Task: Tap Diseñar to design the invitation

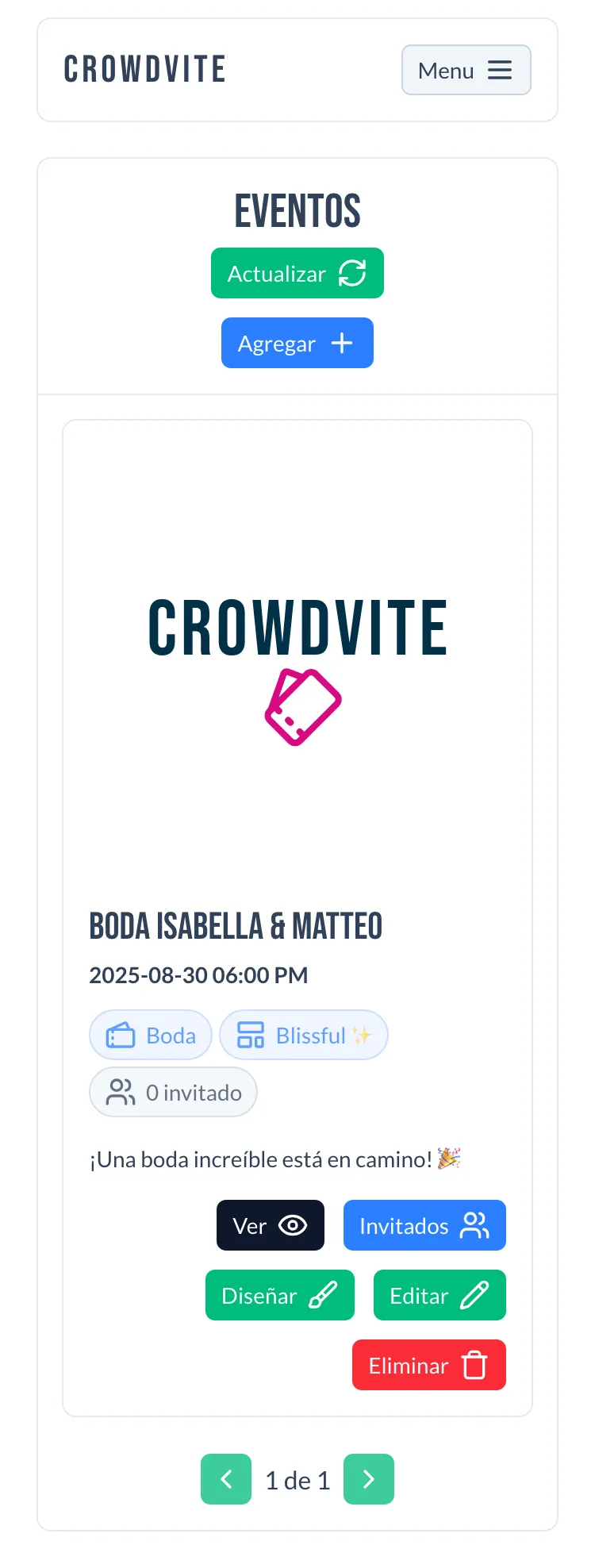Action: [x=279, y=1295]
